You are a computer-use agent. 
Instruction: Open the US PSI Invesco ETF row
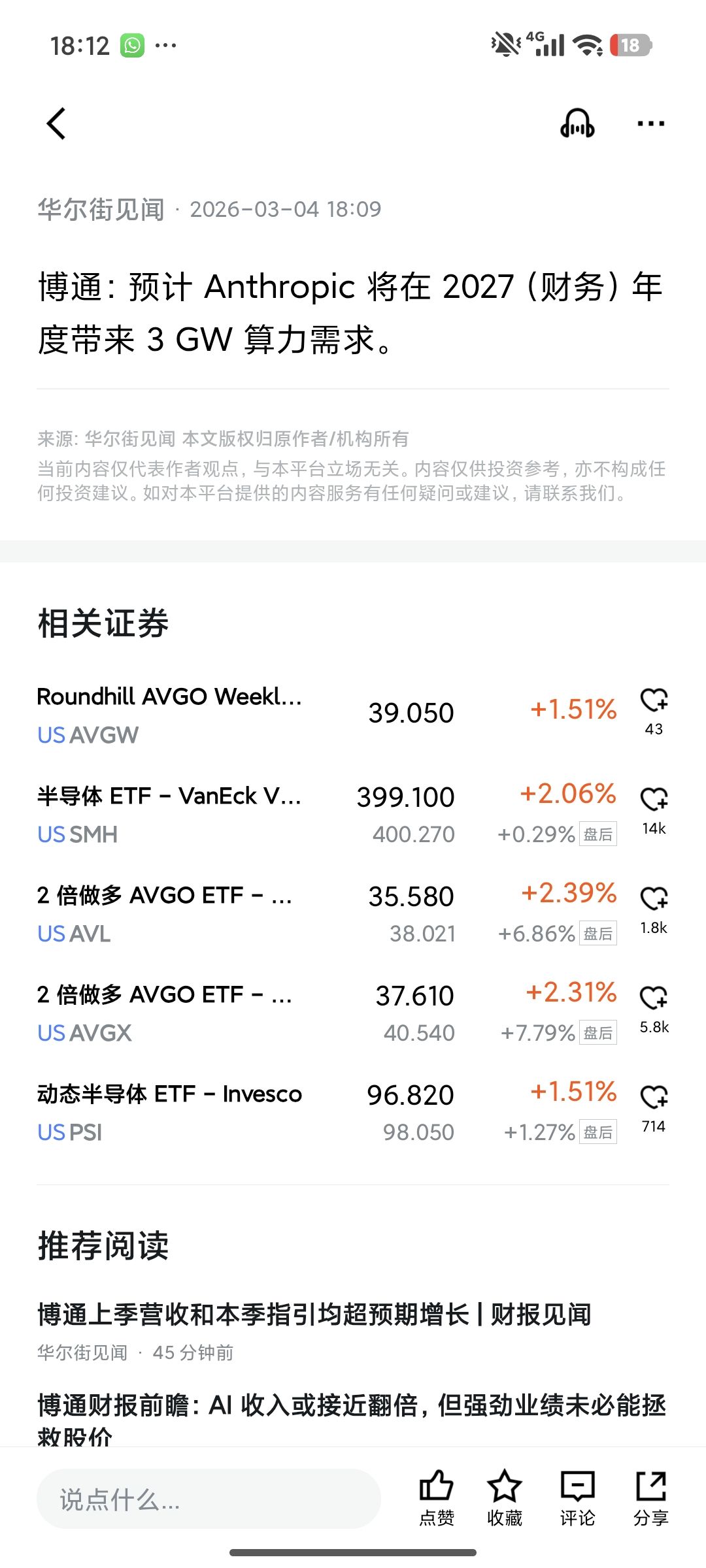tap(261, 1112)
